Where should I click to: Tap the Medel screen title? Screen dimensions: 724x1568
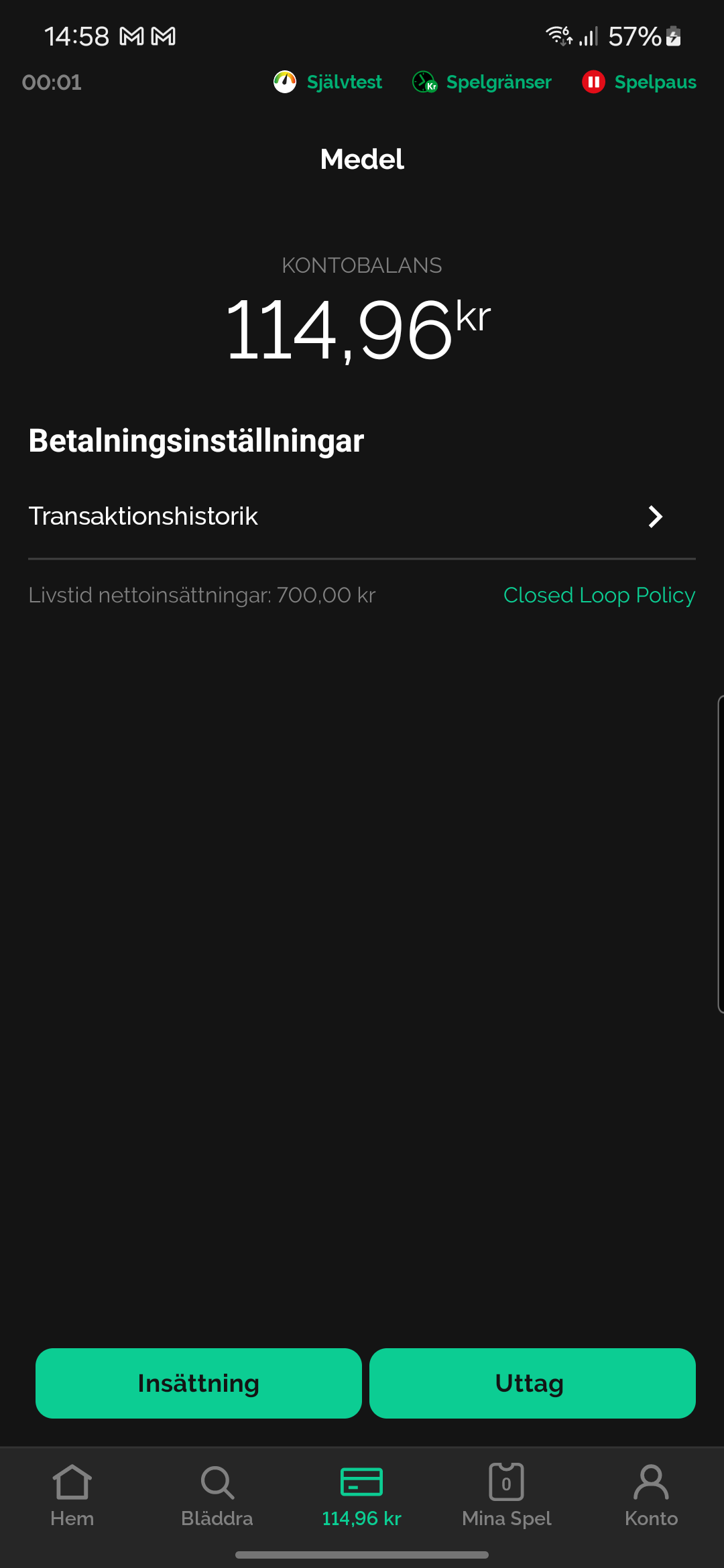click(x=361, y=159)
